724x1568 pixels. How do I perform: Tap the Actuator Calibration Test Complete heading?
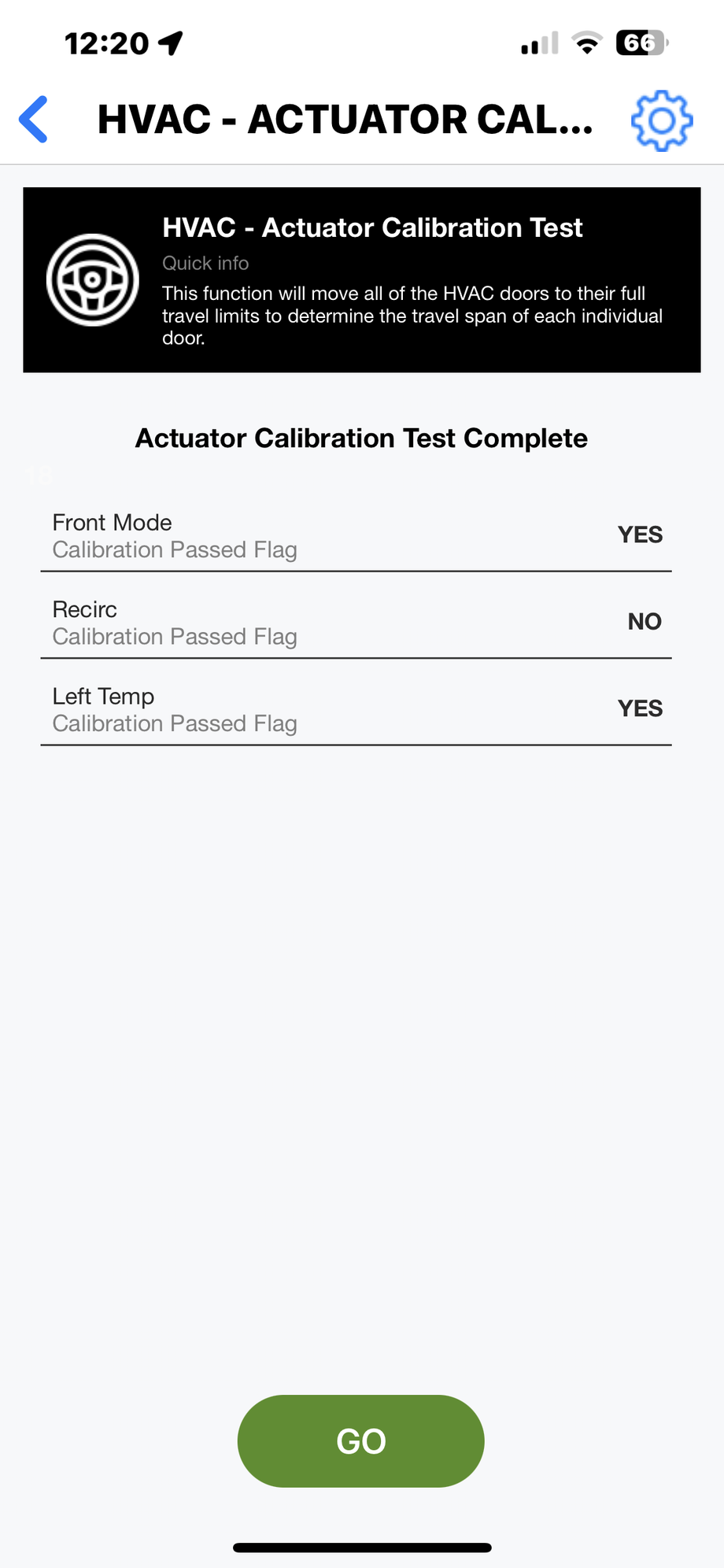tap(361, 438)
